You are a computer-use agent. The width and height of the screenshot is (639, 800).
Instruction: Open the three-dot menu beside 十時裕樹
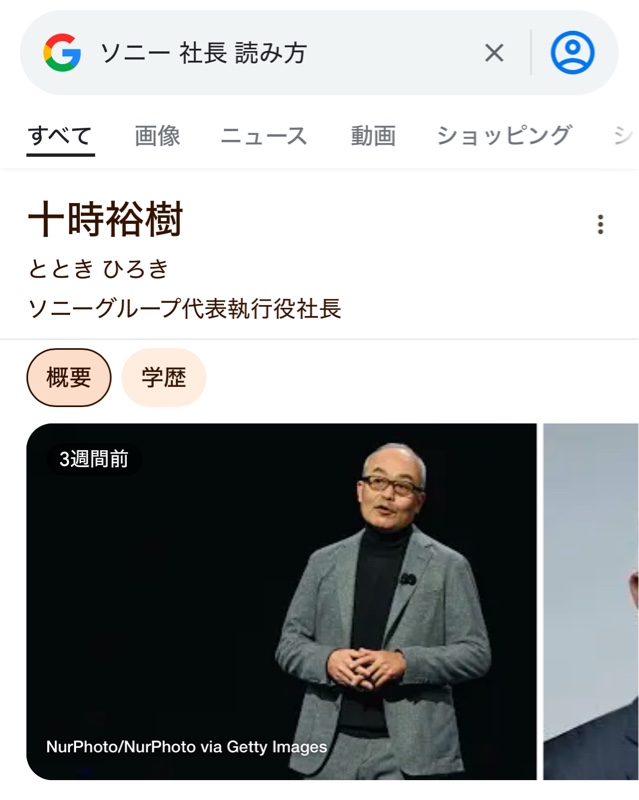[600, 224]
